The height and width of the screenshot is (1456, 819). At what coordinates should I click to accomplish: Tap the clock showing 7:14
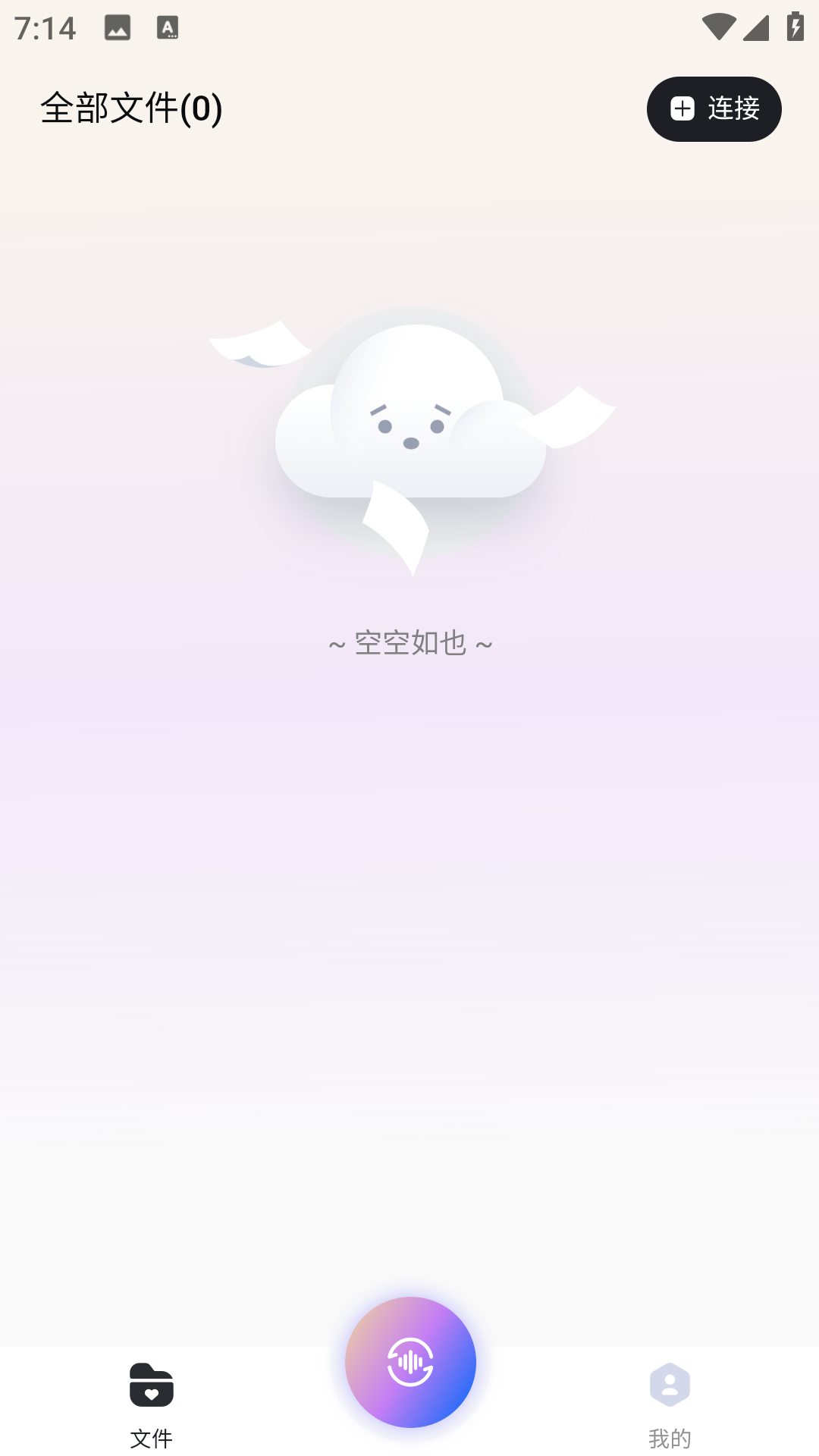pyautogui.click(x=47, y=27)
